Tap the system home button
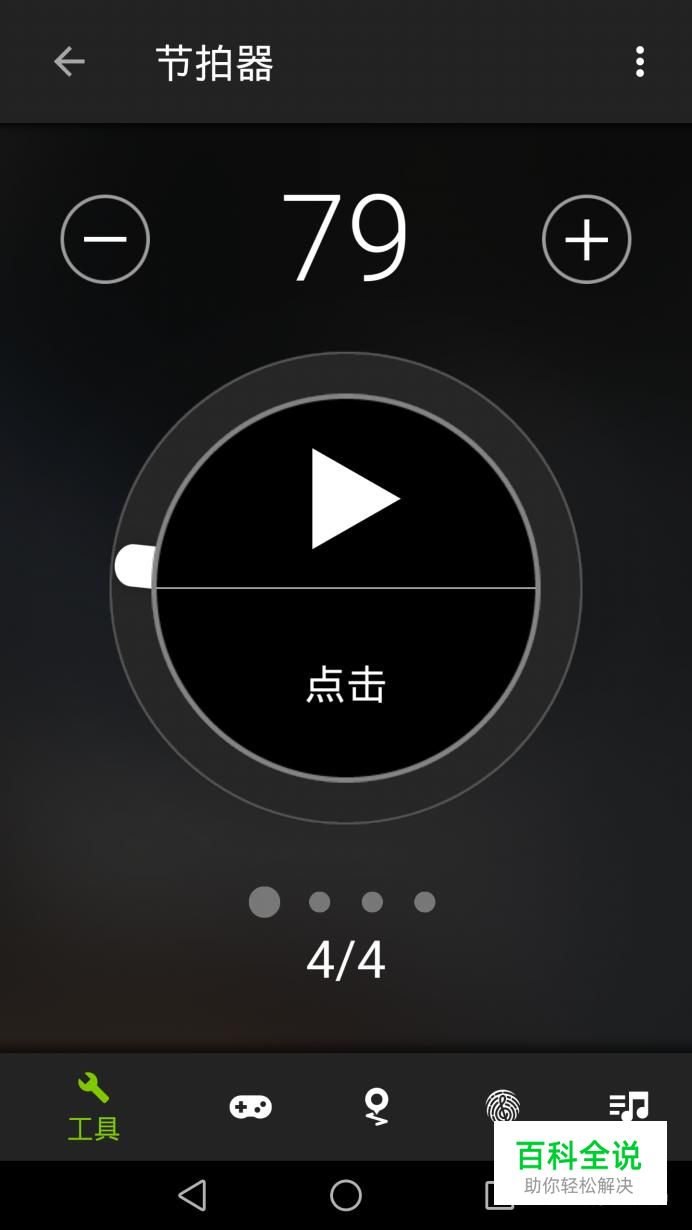 click(x=346, y=1195)
